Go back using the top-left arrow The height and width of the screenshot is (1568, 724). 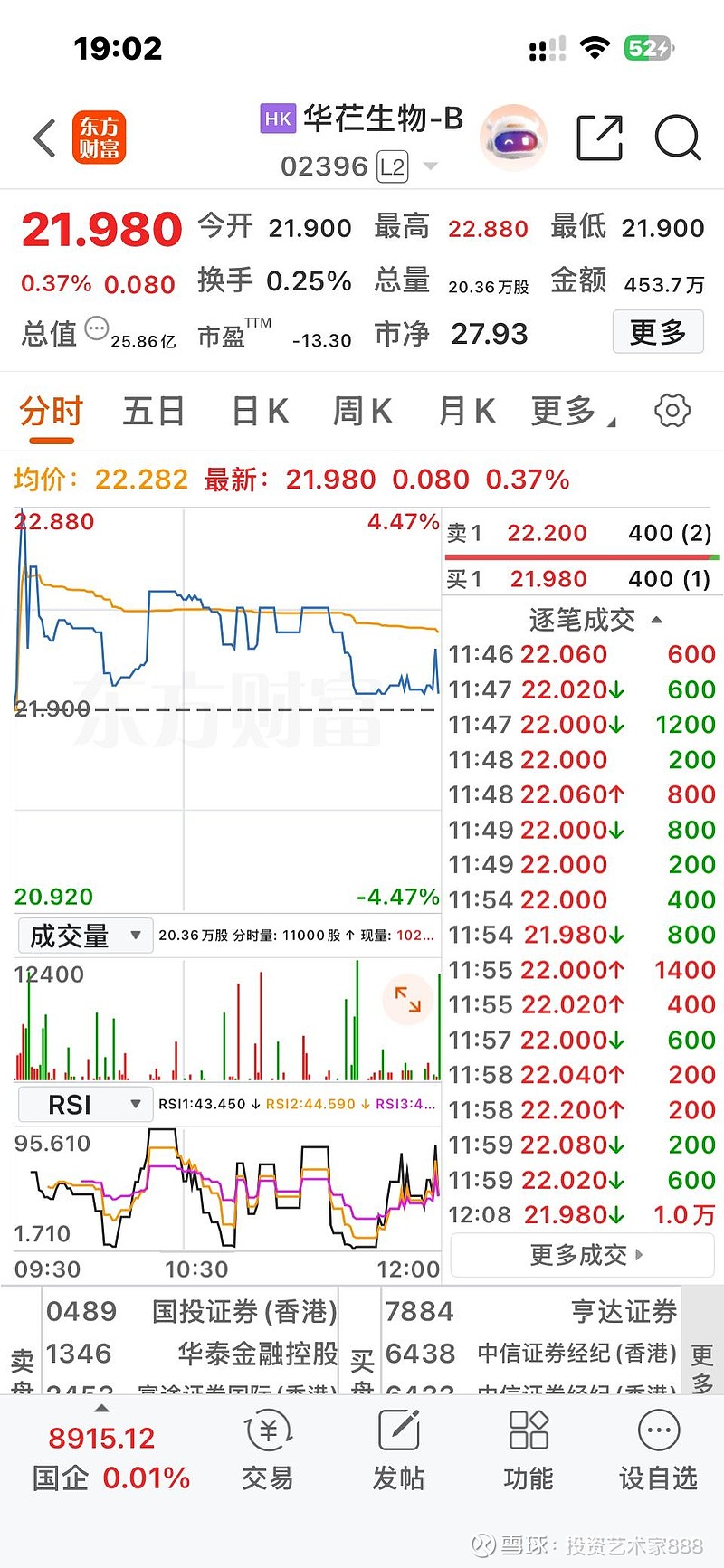(44, 138)
